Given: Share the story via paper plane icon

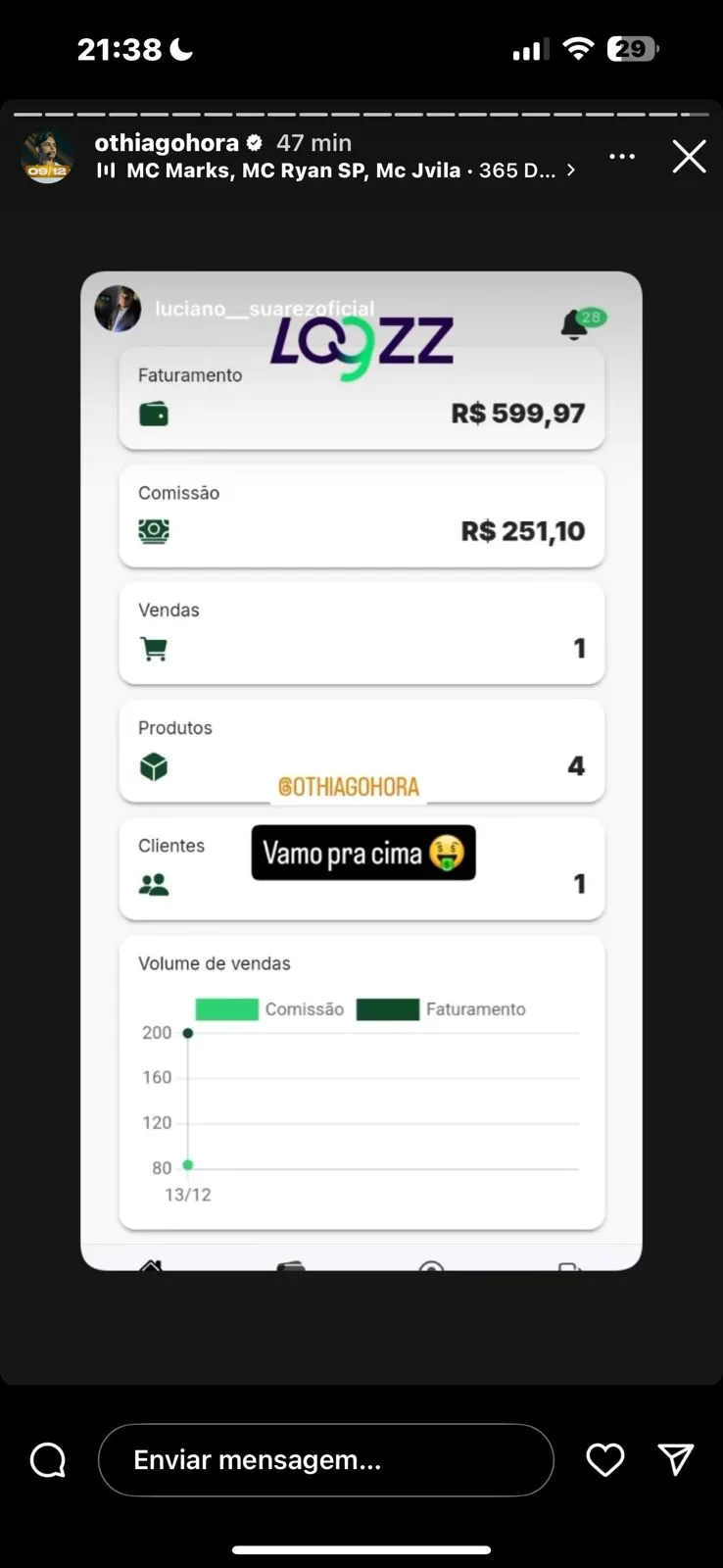Looking at the screenshot, I should pyautogui.click(x=676, y=1460).
